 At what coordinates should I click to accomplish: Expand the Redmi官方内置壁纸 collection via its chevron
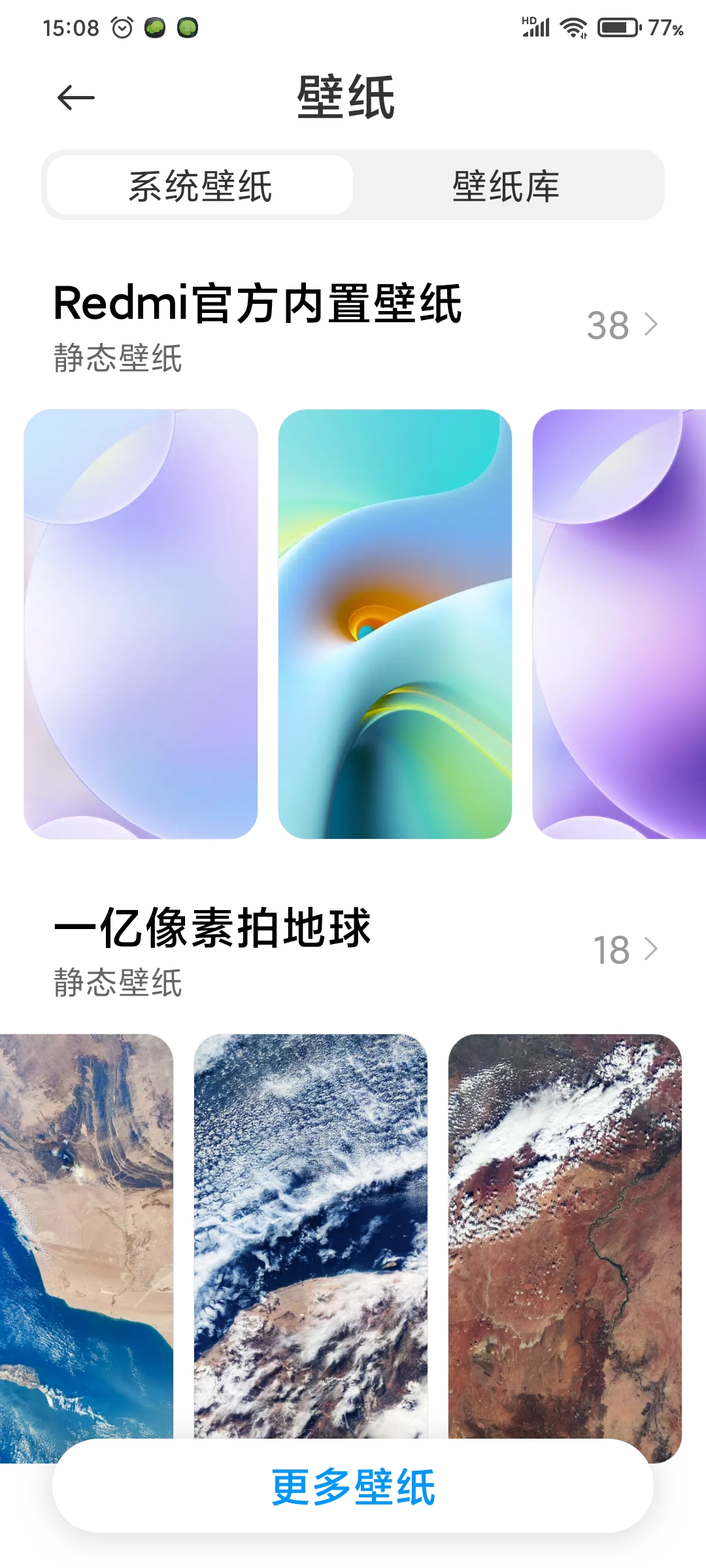click(x=650, y=323)
